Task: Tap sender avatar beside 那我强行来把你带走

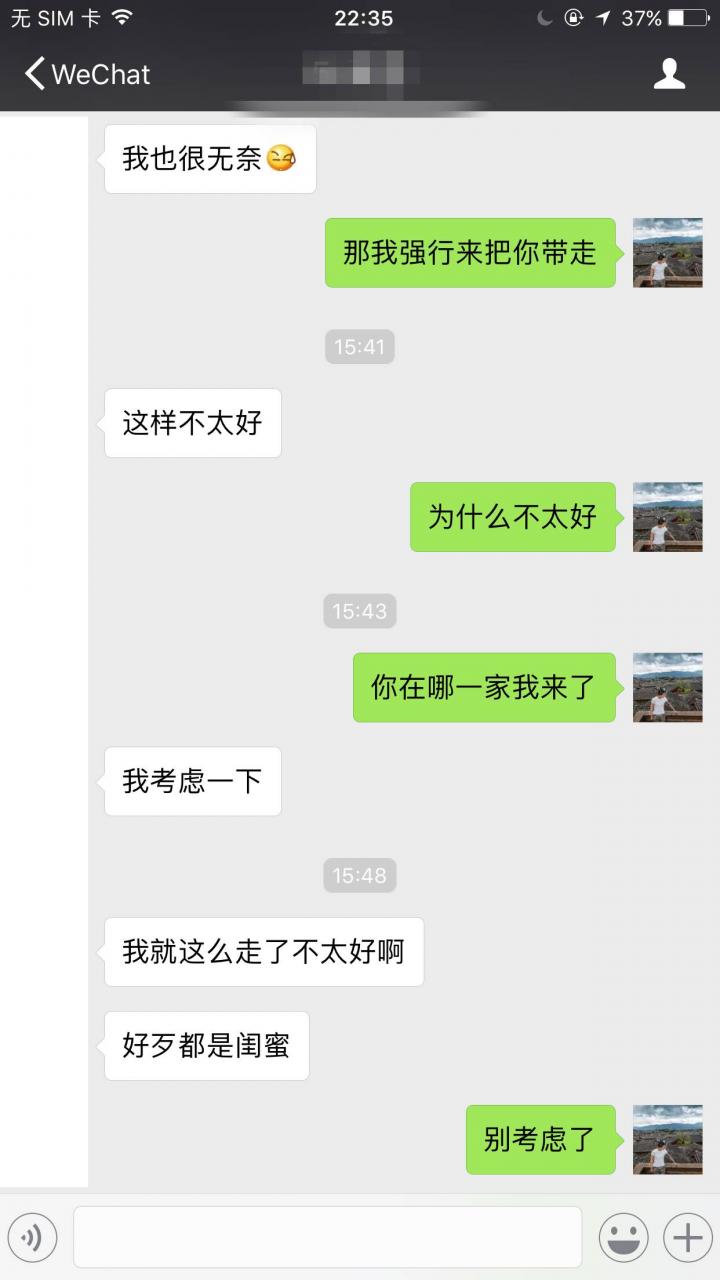Action: (x=667, y=252)
